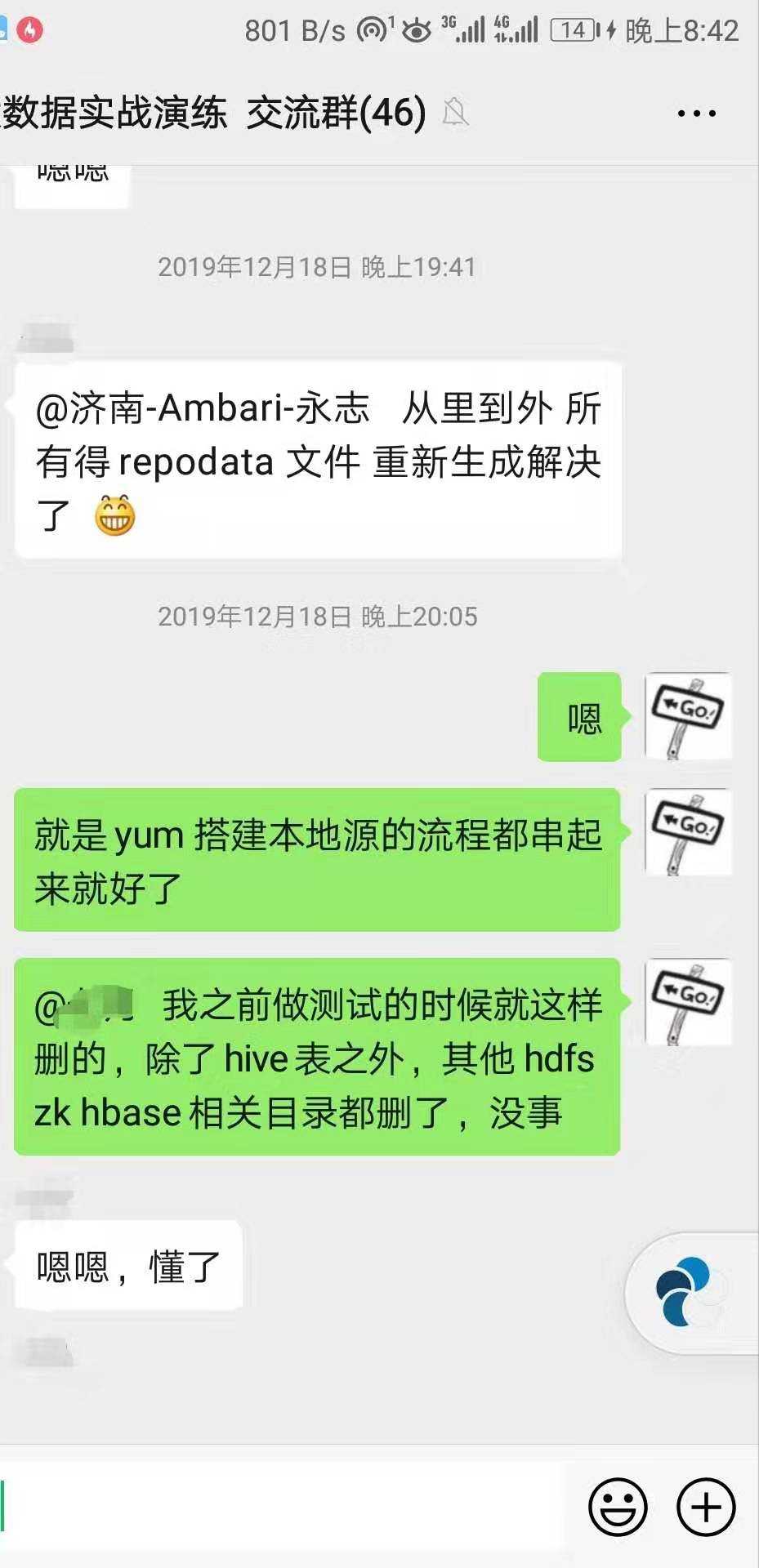Open avatar beside the hive 表 message

(688, 1002)
